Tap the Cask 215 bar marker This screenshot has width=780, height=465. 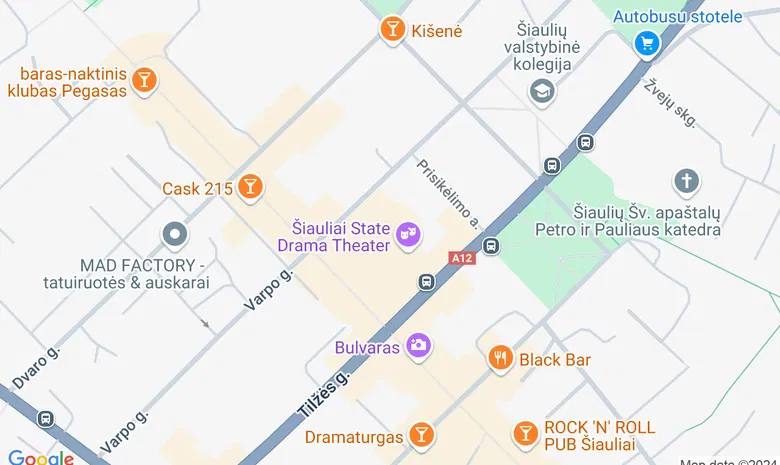pos(250,186)
